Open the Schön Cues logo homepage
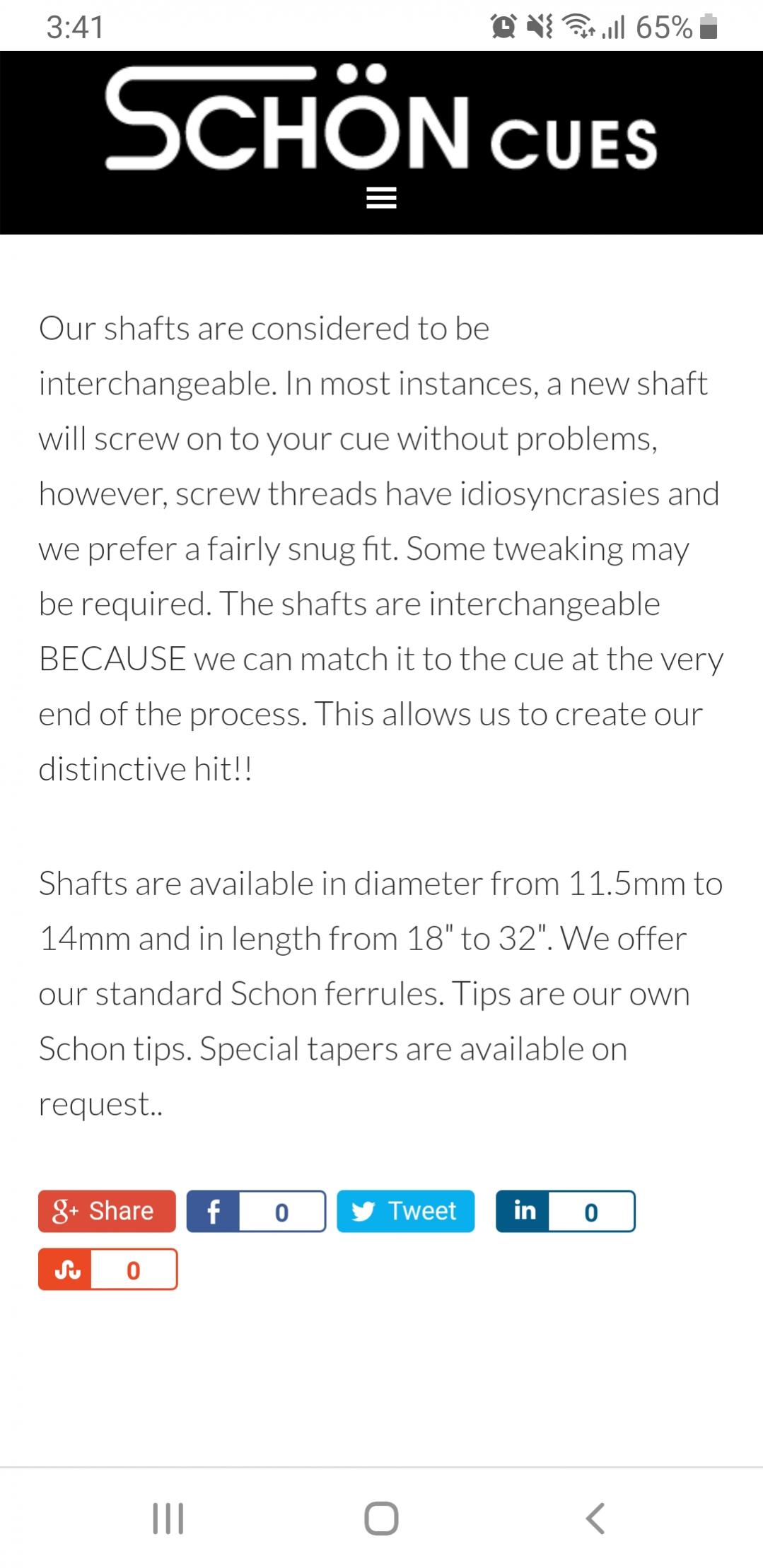Viewport: 763px width, 1568px height. click(x=381, y=120)
